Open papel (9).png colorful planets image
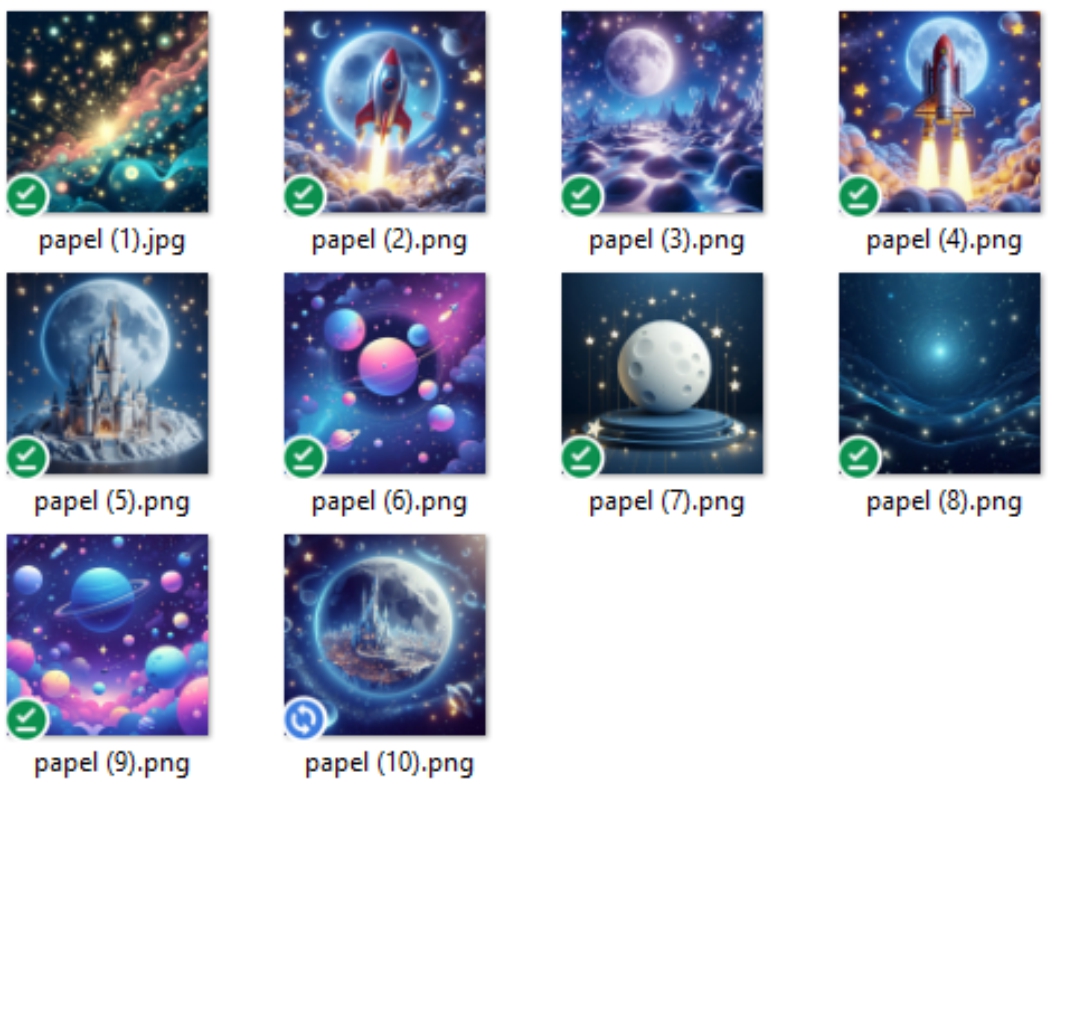Image resolution: width=1065 pixels, height=1035 pixels. [x=108, y=634]
